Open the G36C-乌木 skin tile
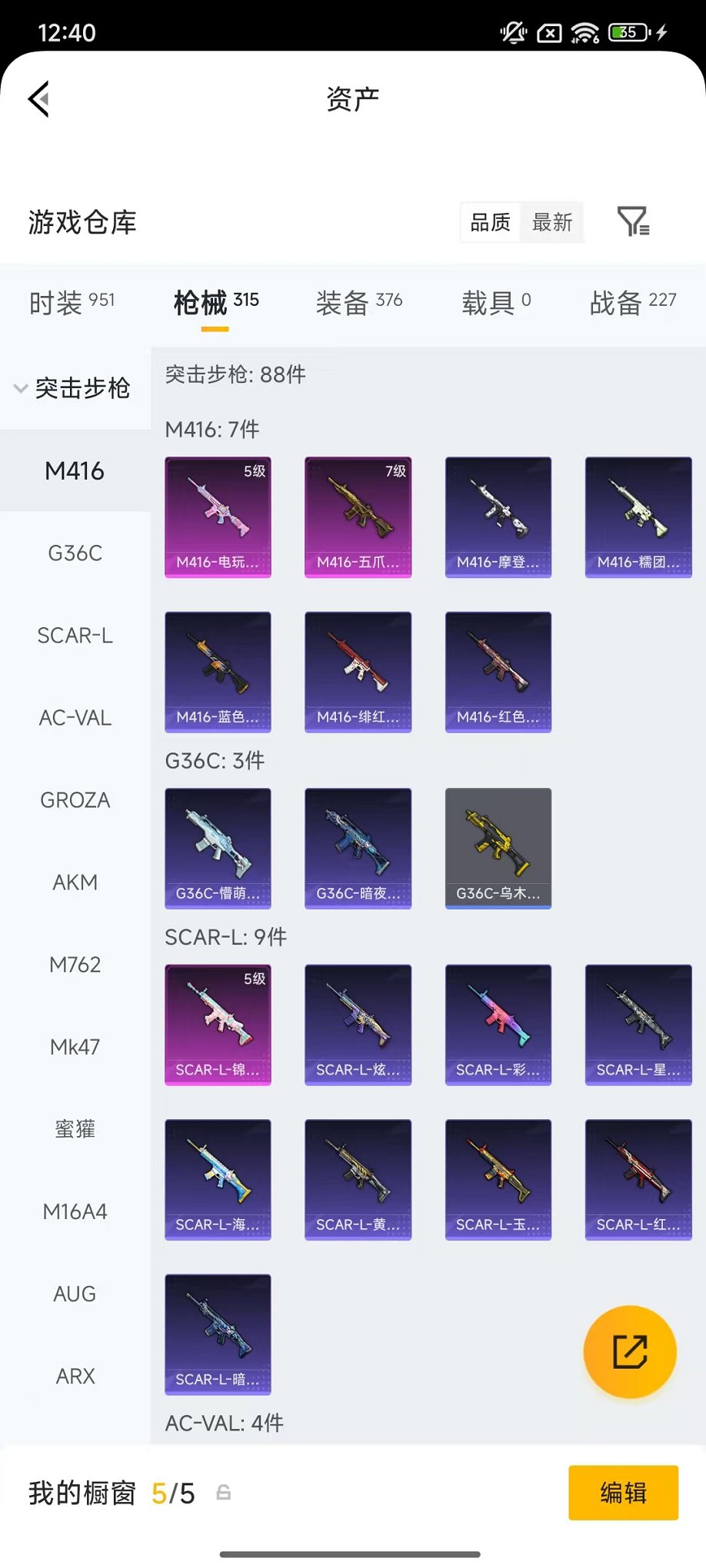The image size is (706, 1568). (498, 848)
